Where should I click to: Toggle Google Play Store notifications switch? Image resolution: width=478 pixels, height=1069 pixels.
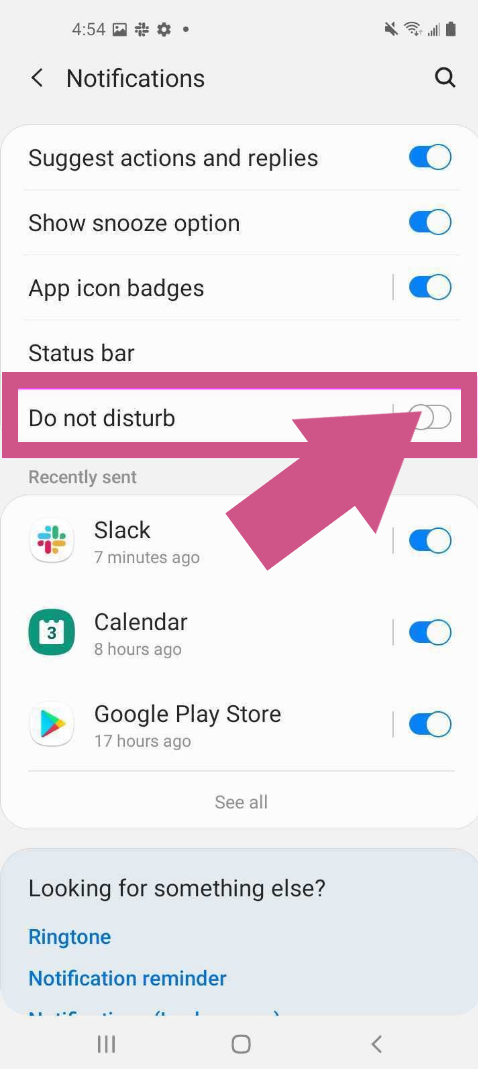click(x=430, y=725)
